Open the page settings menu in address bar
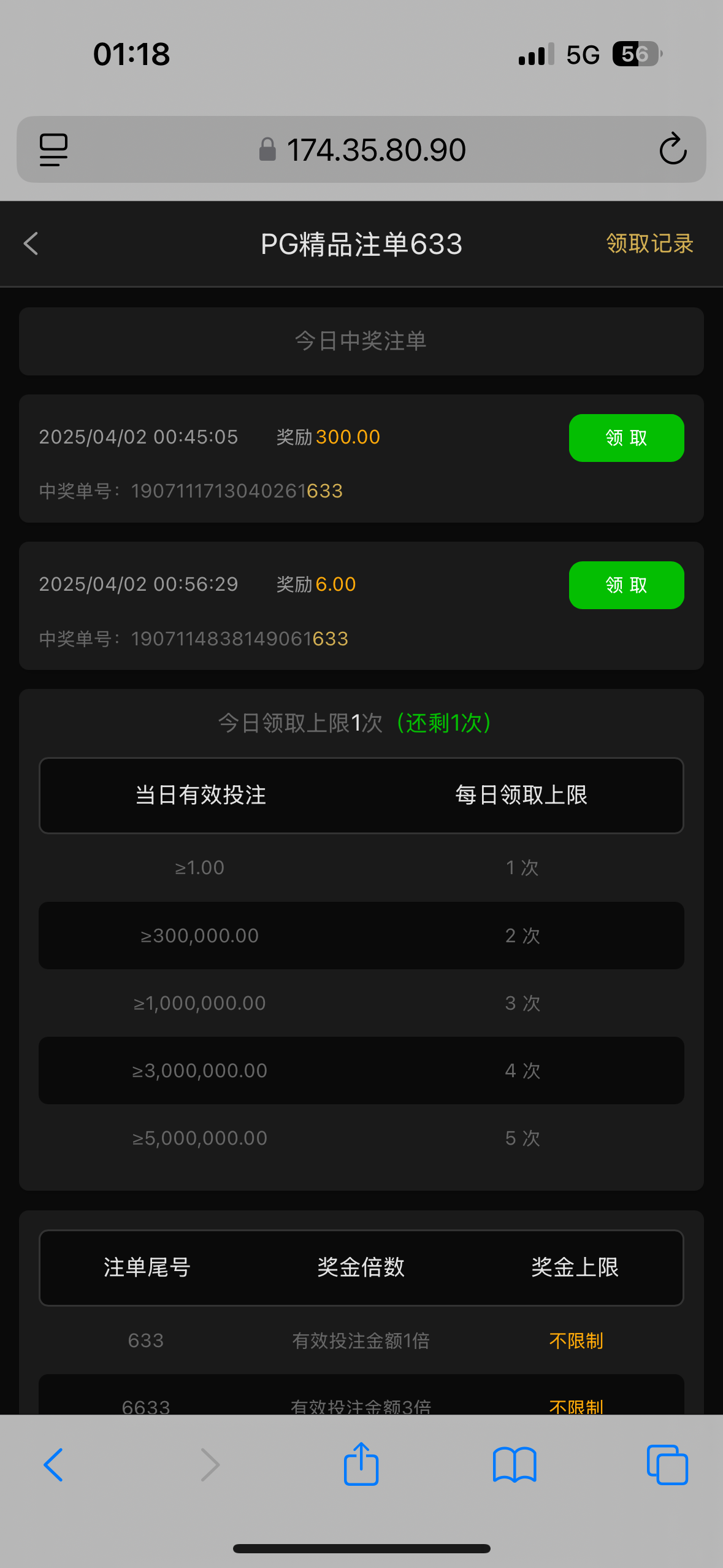Image resolution: width=723 pixels, height=1568 pixels. (54, 150)
